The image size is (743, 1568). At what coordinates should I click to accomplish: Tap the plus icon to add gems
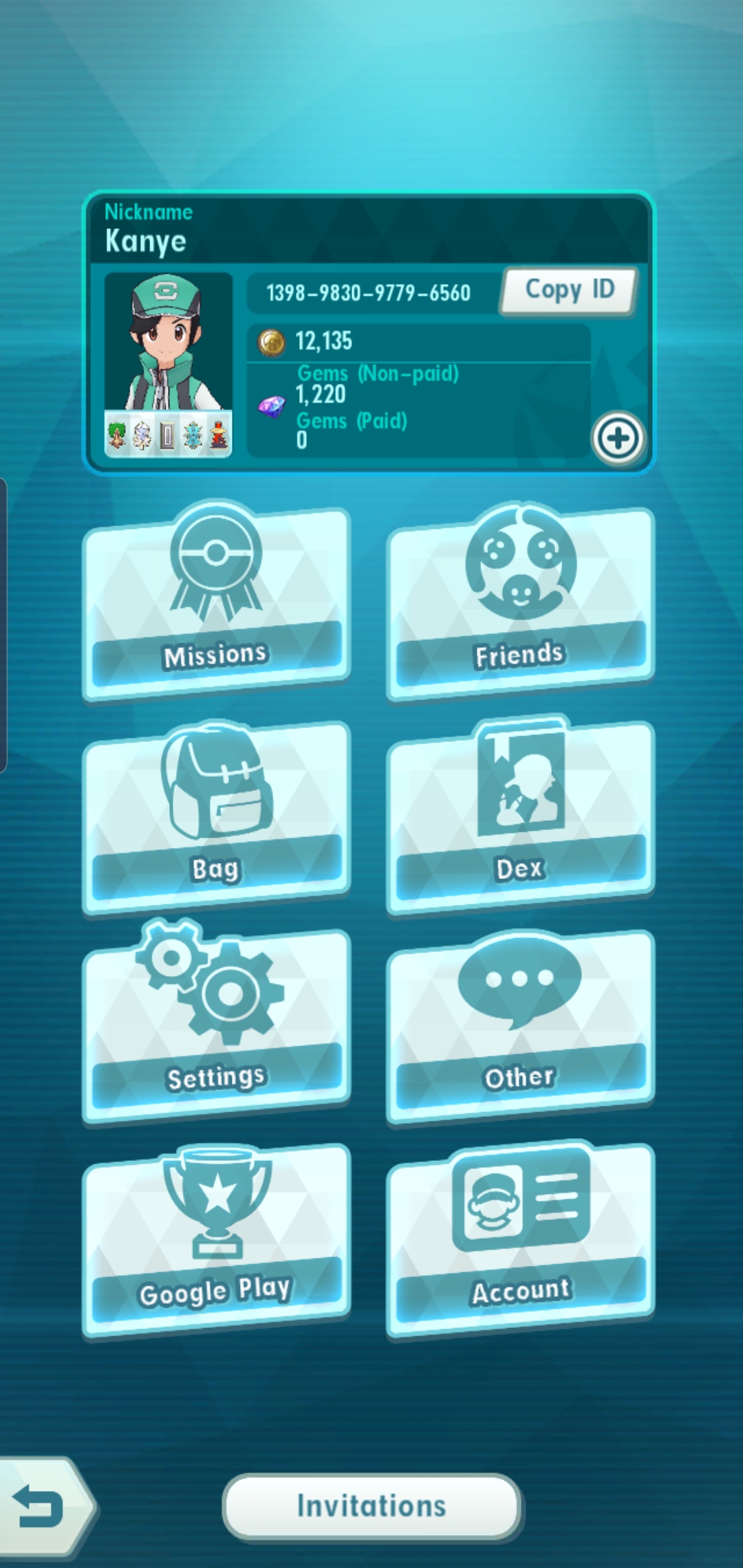point(618,438)
